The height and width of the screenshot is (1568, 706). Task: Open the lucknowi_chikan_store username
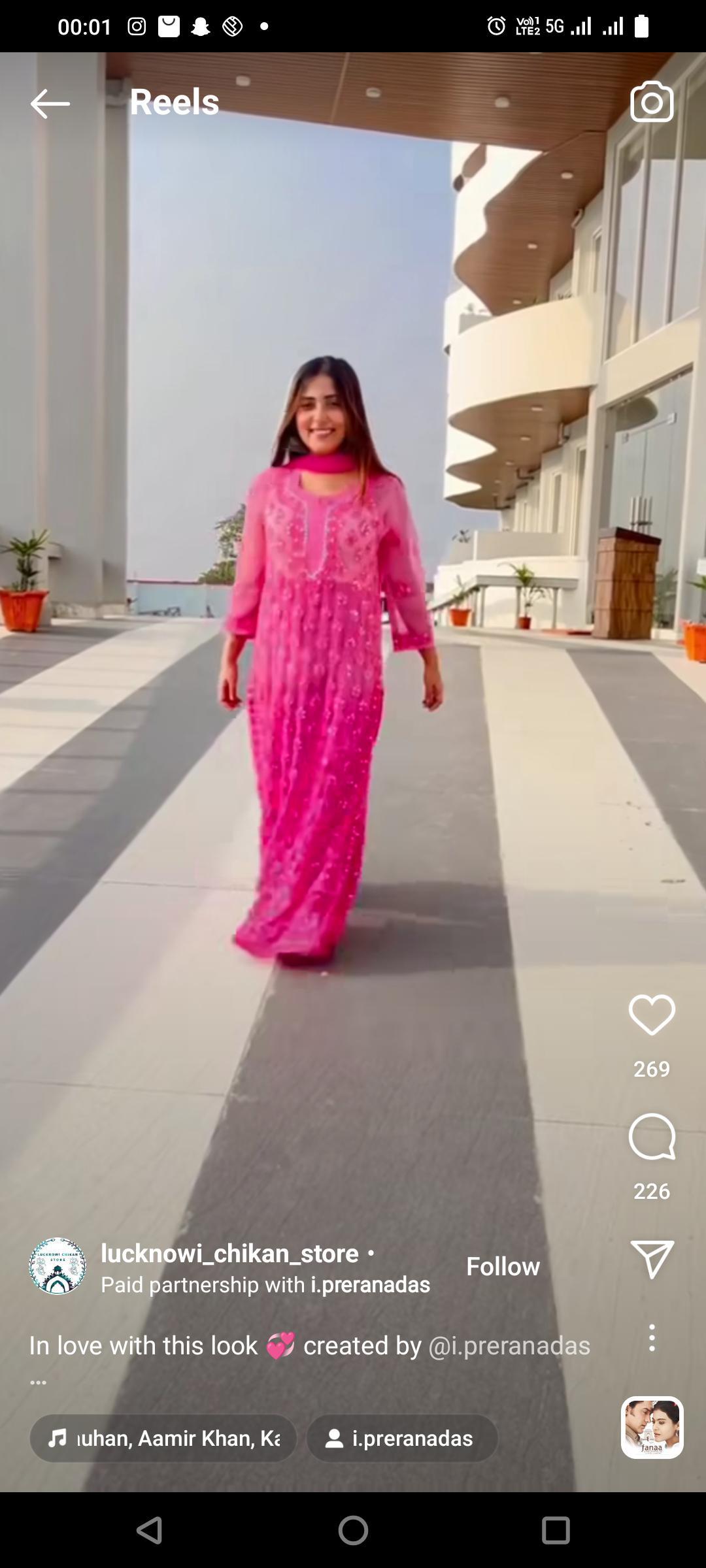pyautogui.click(x=229, y=1253)
